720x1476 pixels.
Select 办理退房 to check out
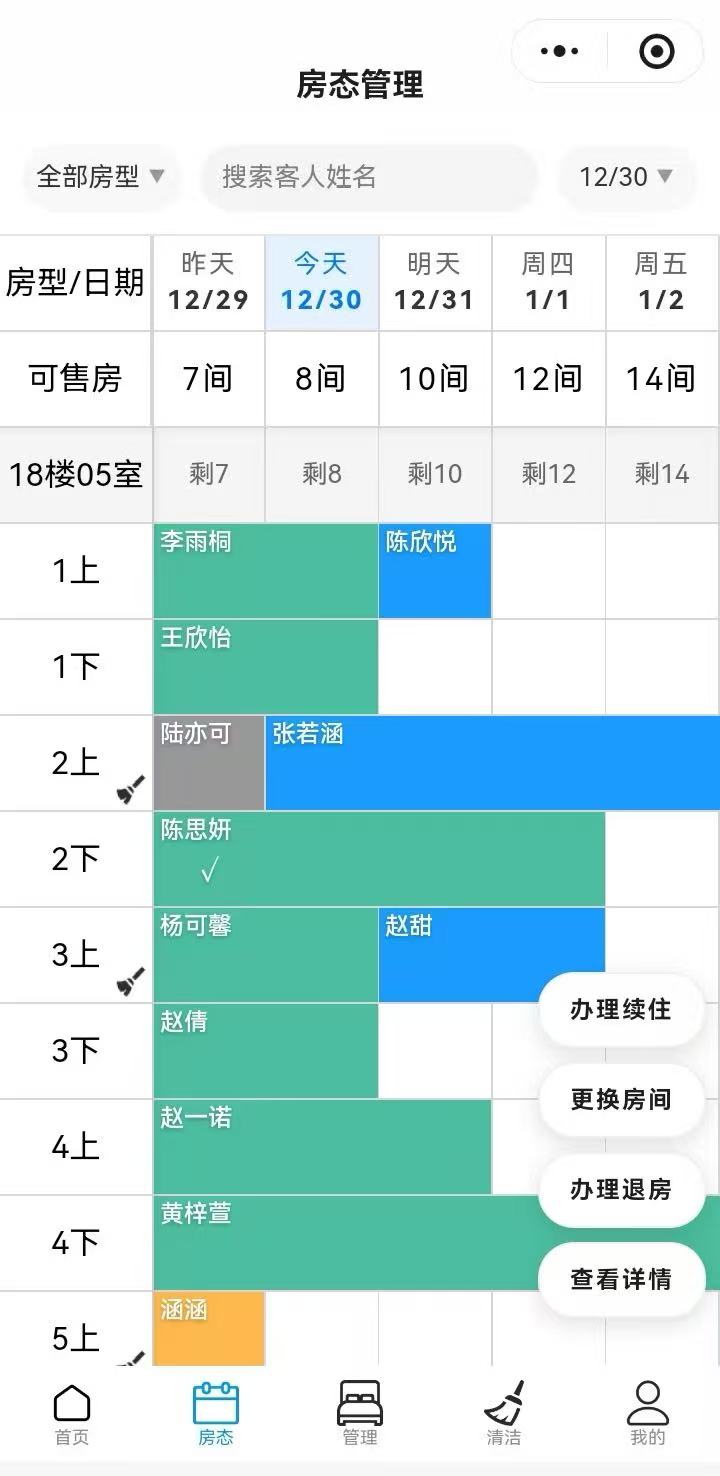tap(621, 1190)
